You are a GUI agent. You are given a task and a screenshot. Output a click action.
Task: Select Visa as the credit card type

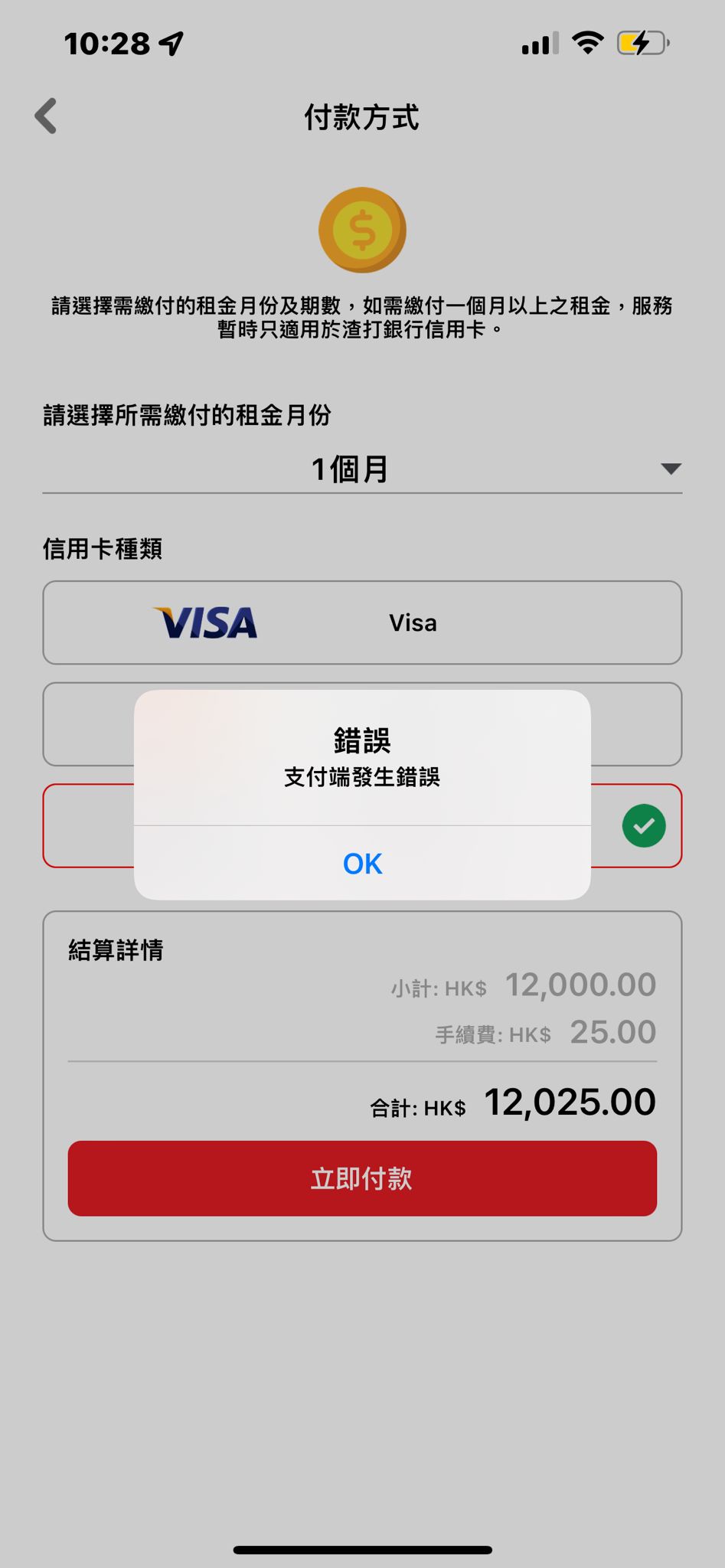(x=362, y=622)
